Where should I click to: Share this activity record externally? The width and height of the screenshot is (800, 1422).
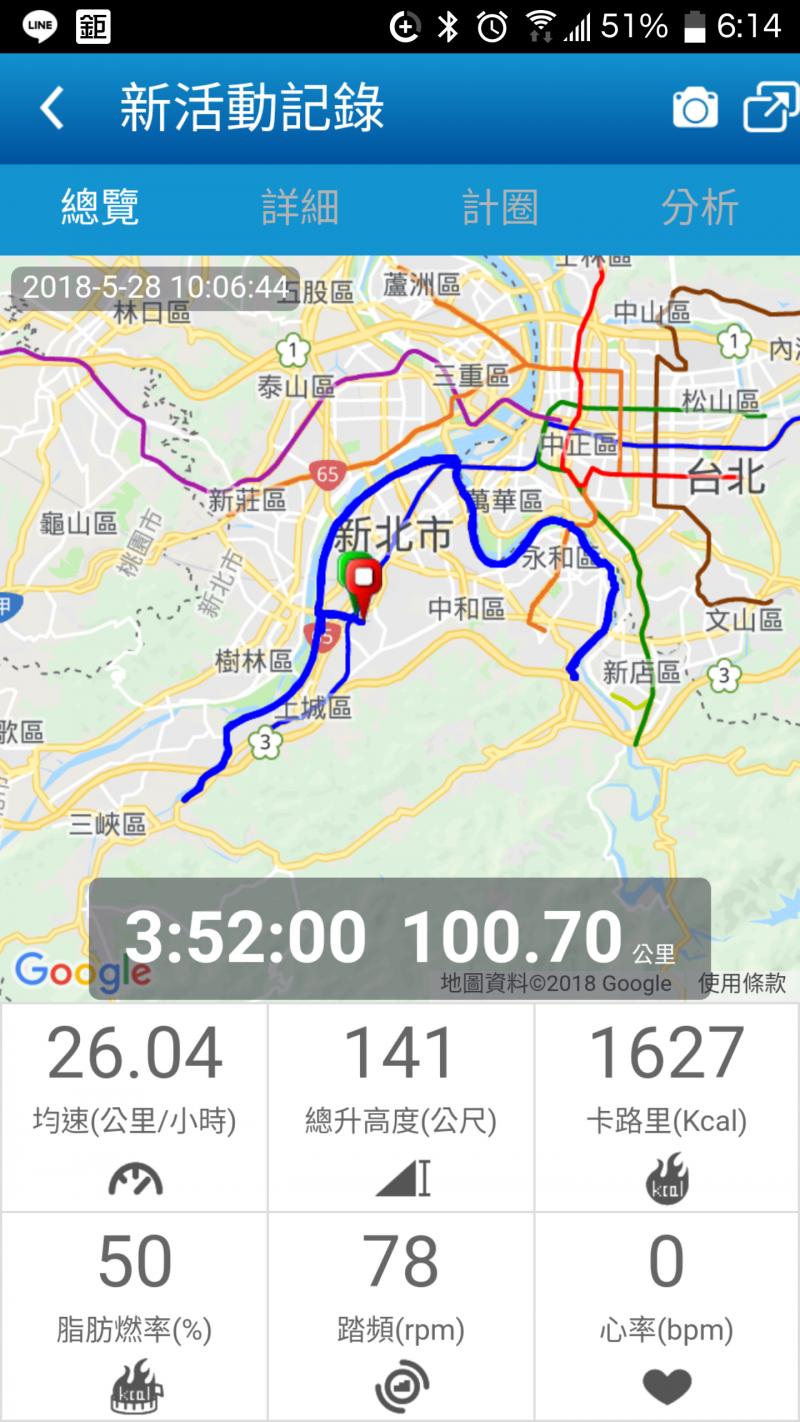click(x=769, y=108)
